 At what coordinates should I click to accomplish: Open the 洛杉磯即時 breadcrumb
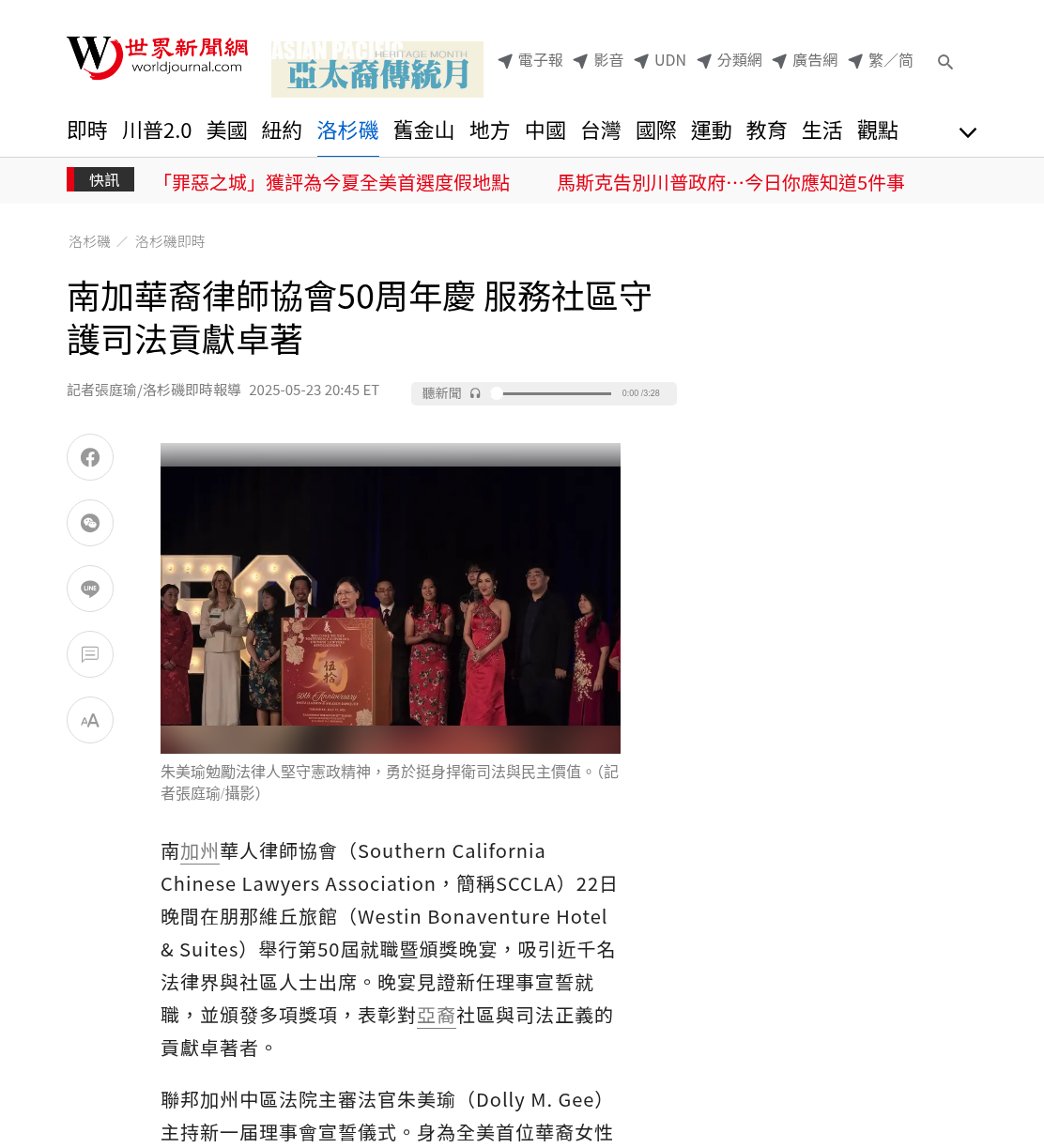[x=170, y=241]
